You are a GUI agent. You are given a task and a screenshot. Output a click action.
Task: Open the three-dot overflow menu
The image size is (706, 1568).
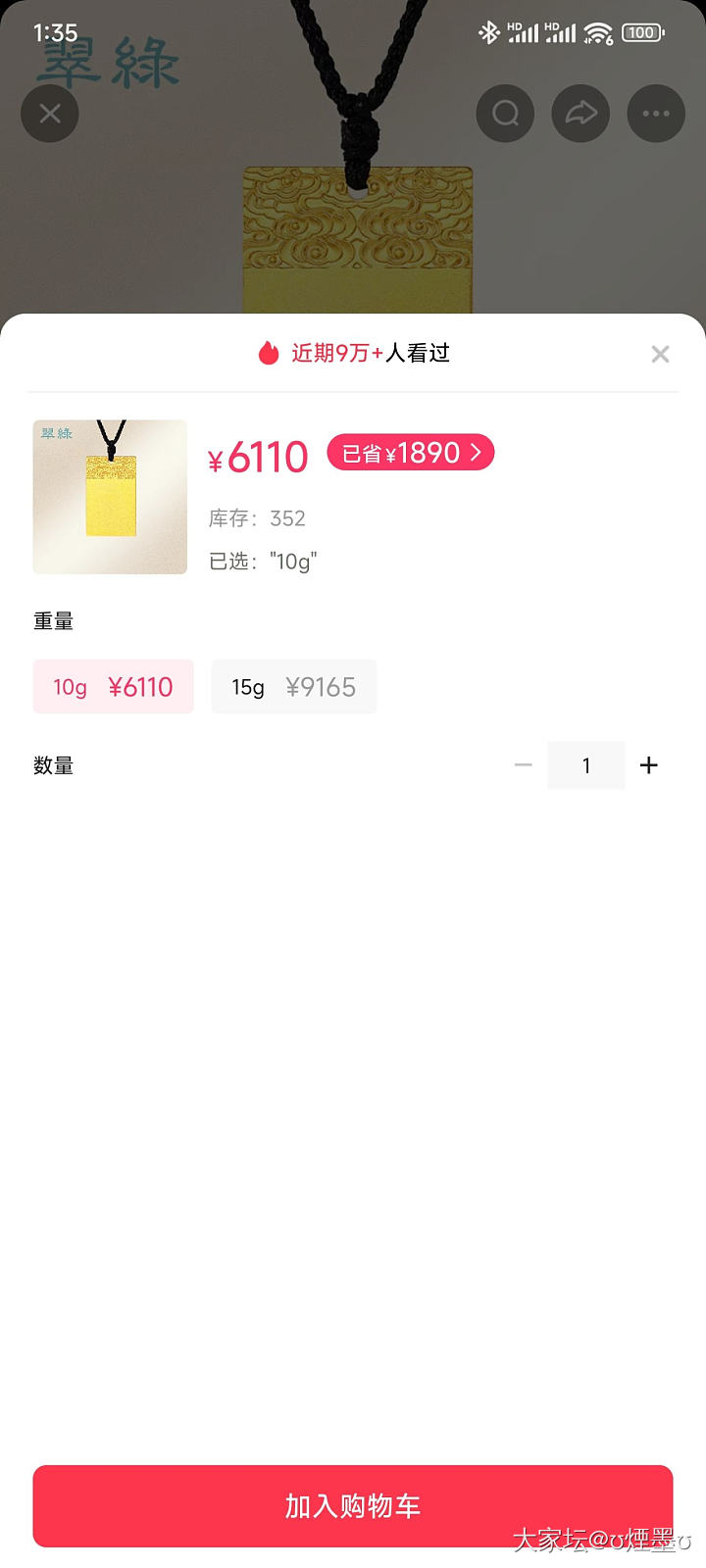(x=655, y=114)
